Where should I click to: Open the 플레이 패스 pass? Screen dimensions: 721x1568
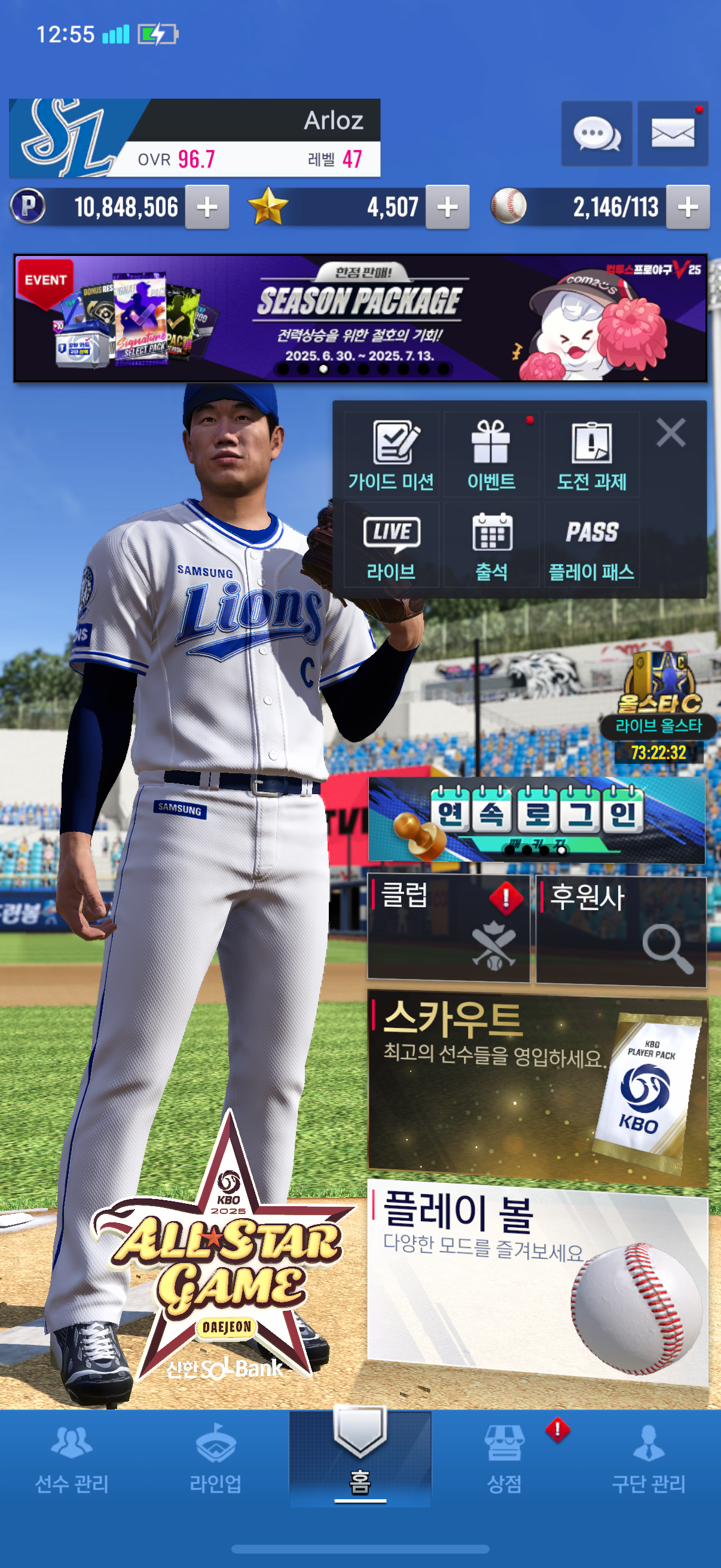click(592, 545)
